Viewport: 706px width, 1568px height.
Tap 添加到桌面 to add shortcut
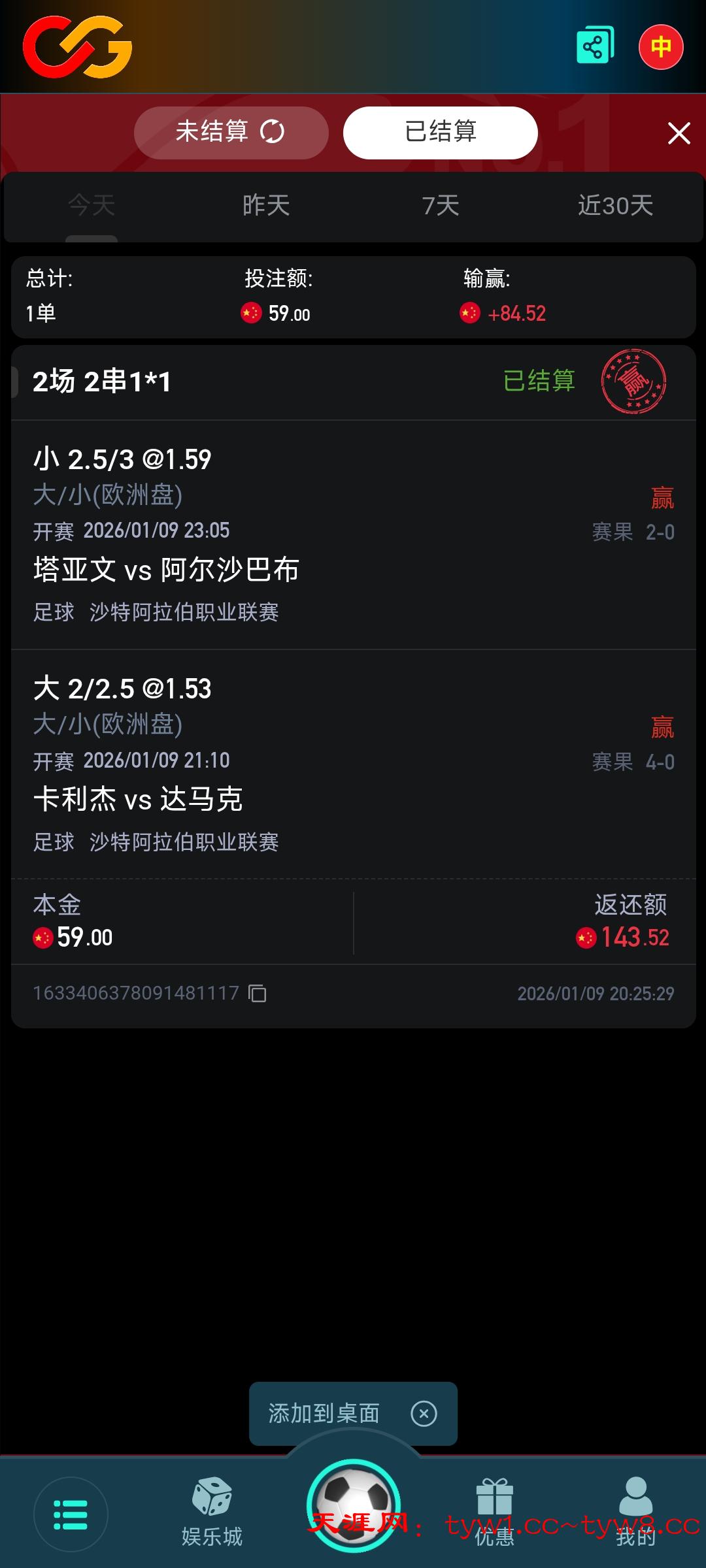[x=324, y=1414]
